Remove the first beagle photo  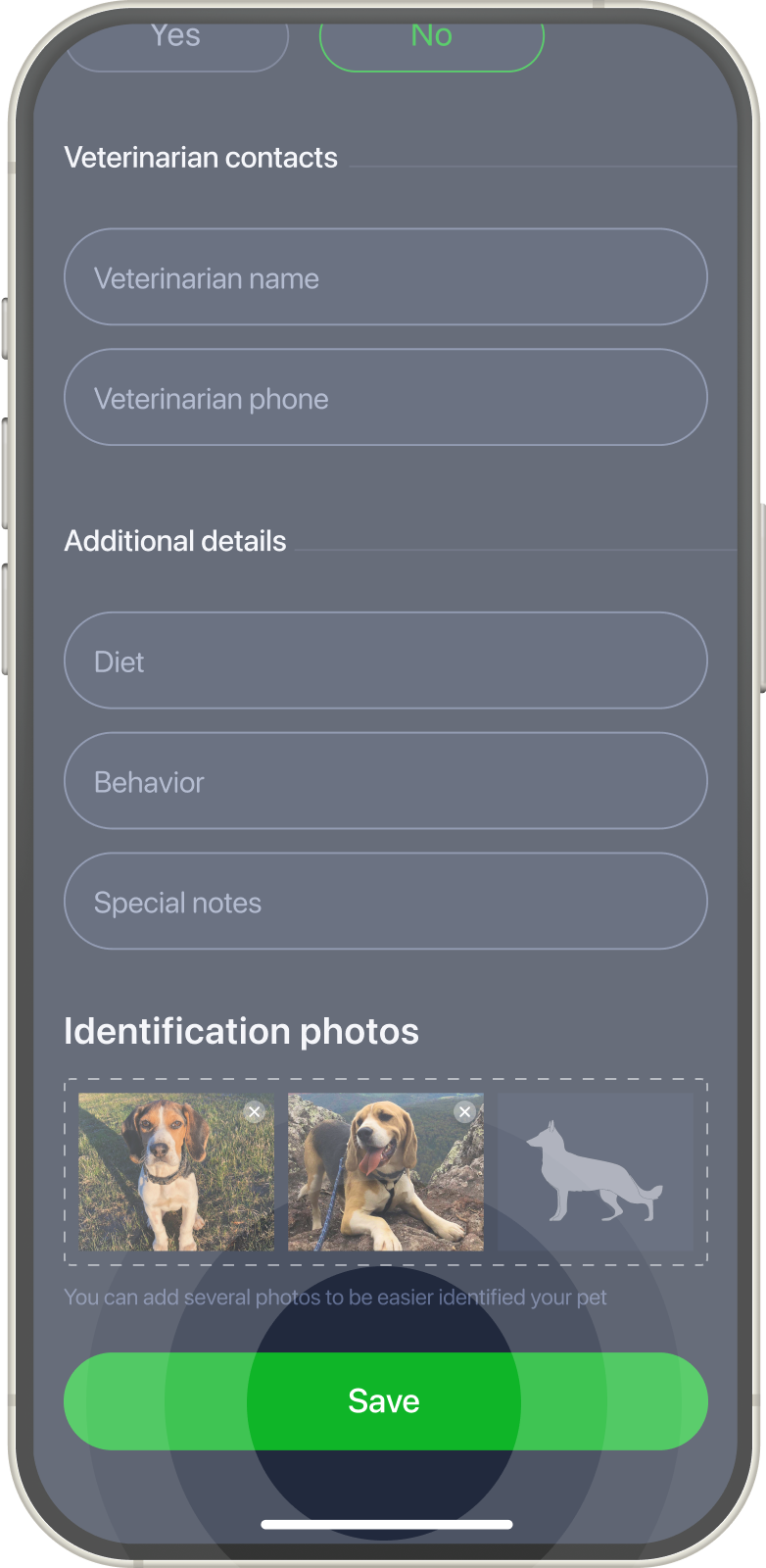tap(255, 1112)
